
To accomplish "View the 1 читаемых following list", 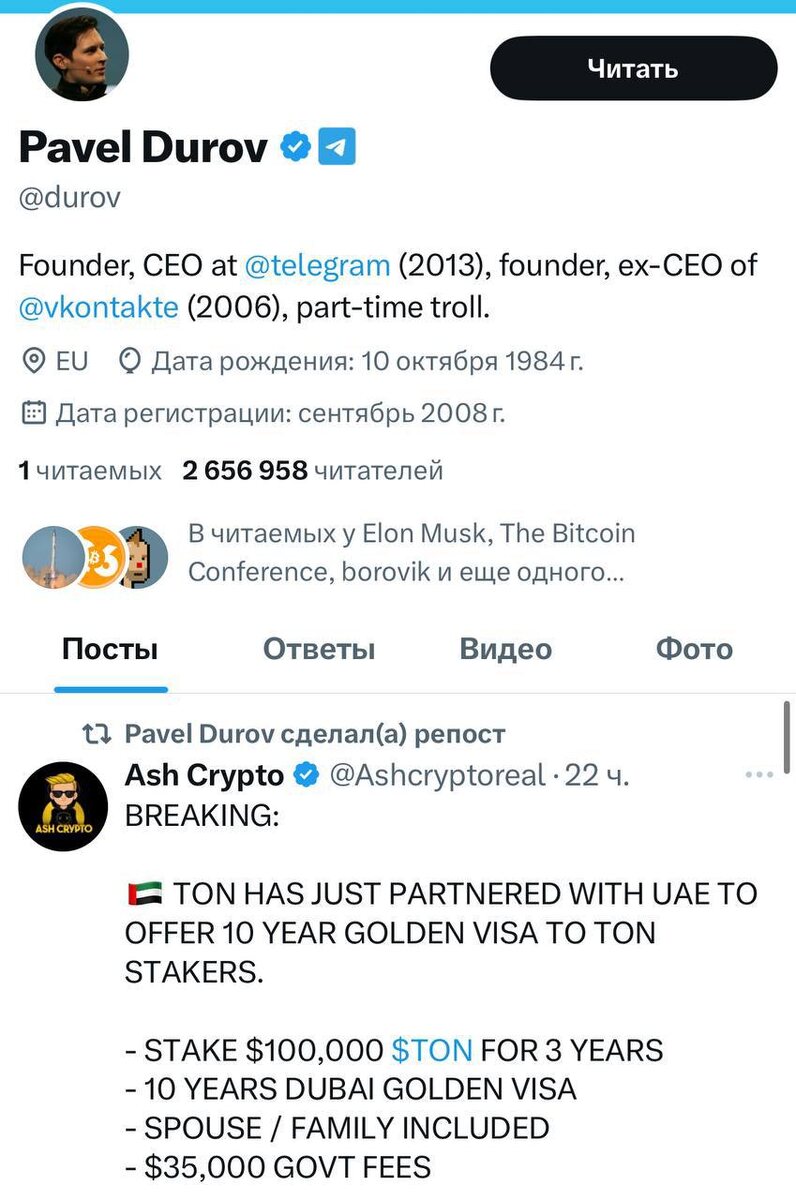I will point(90,470).
